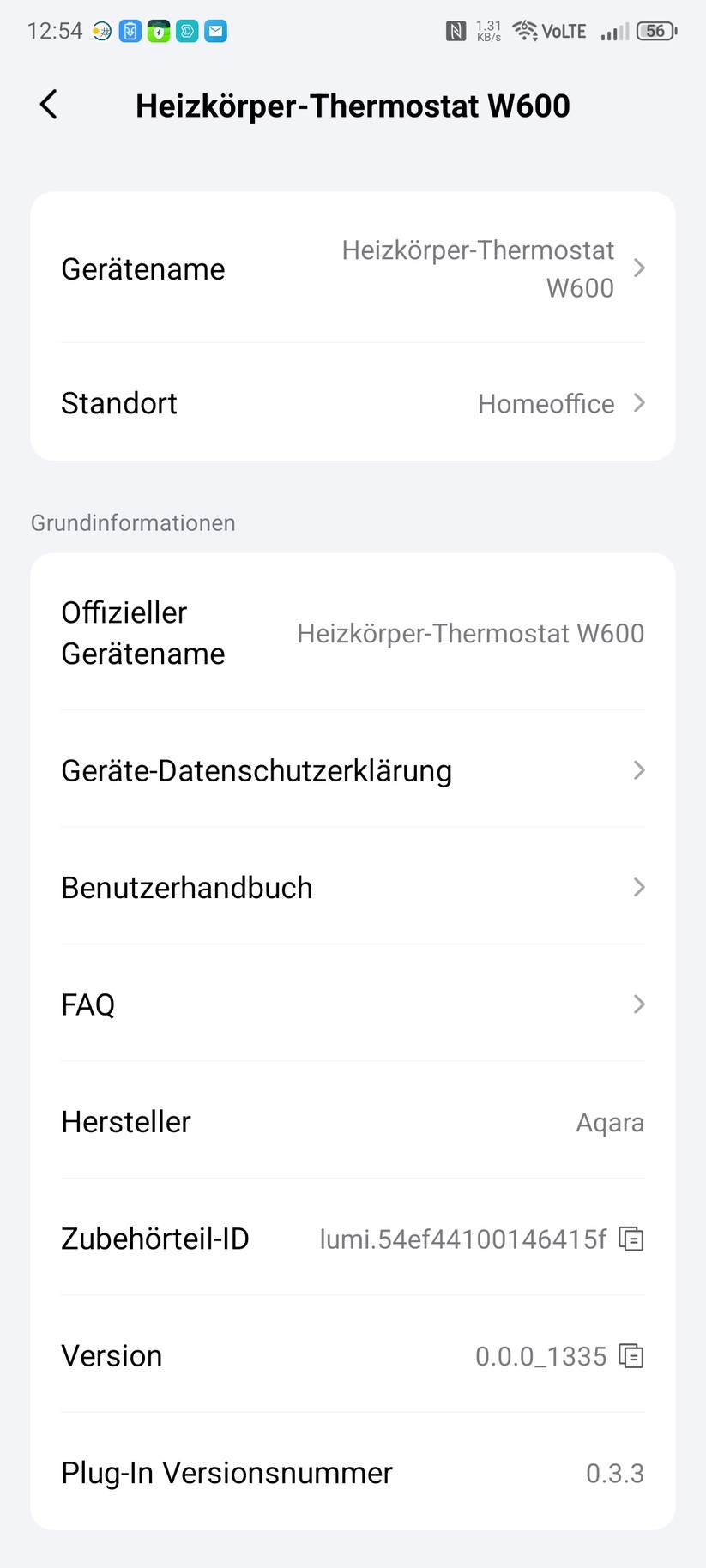
Task: Copy the Version number 0.0.0_1335
Action: tap(631, 1356)
